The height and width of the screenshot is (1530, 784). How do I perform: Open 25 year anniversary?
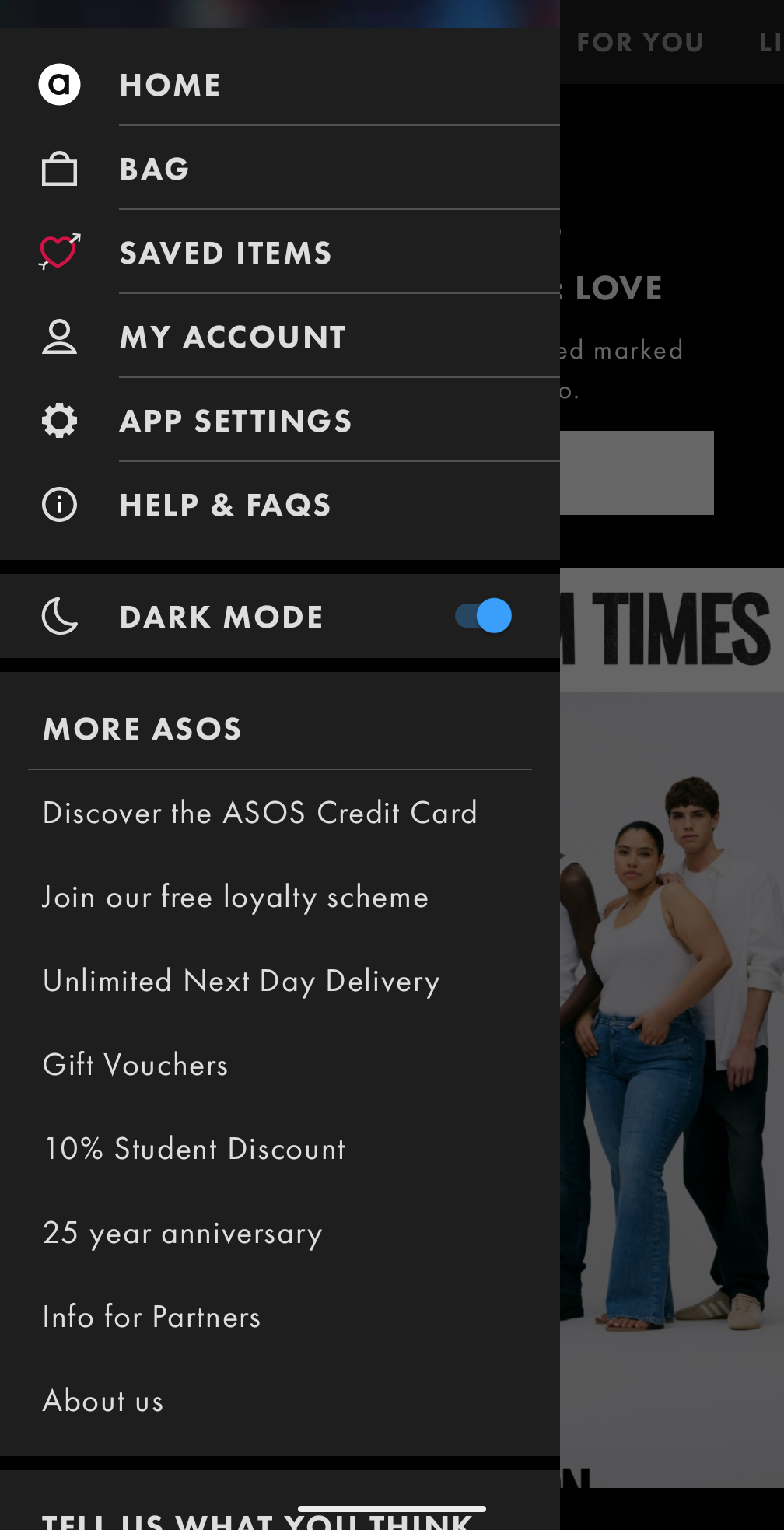(183, 1233)
